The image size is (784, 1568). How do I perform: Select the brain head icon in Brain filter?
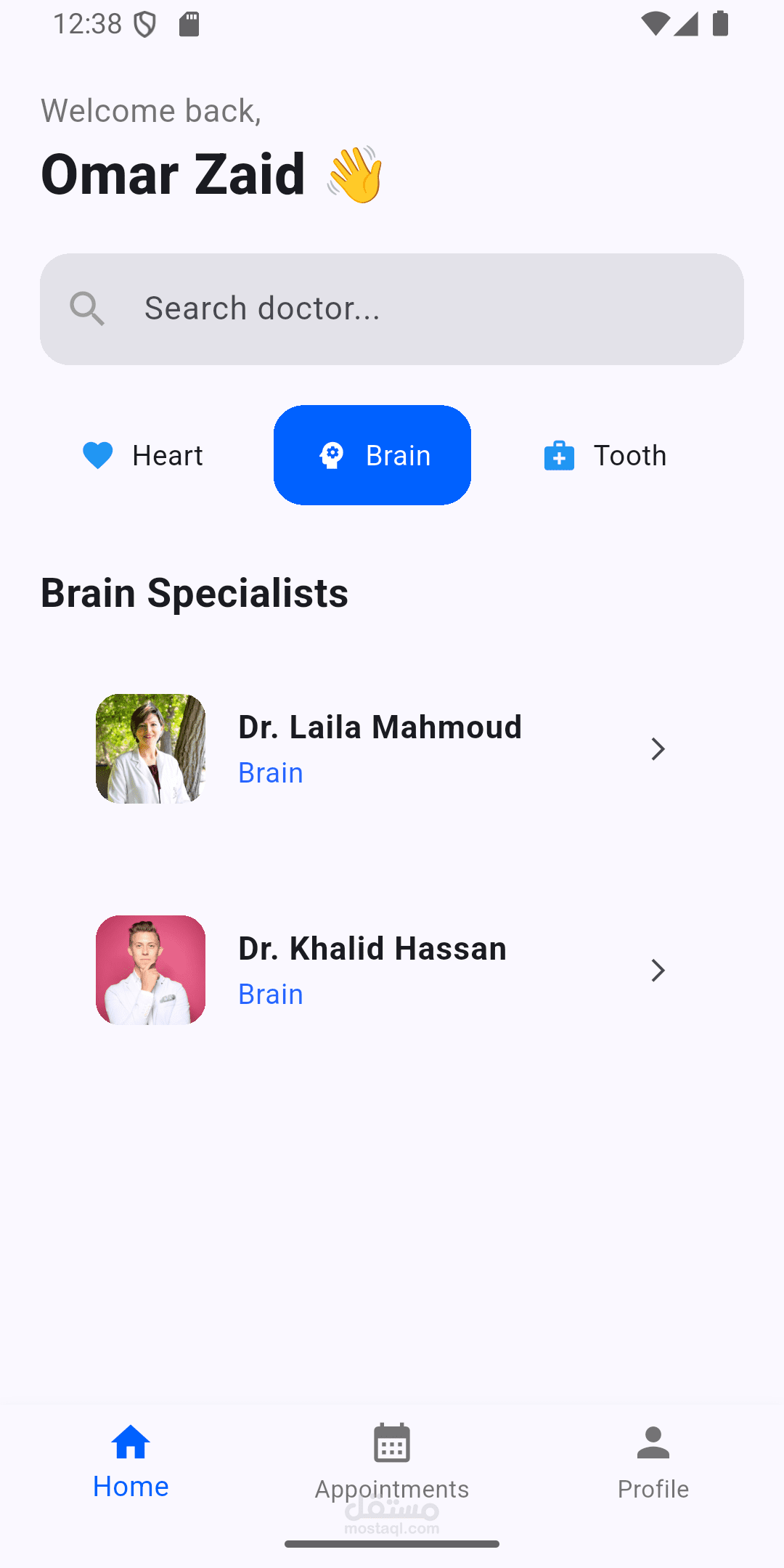coord(331,455)
